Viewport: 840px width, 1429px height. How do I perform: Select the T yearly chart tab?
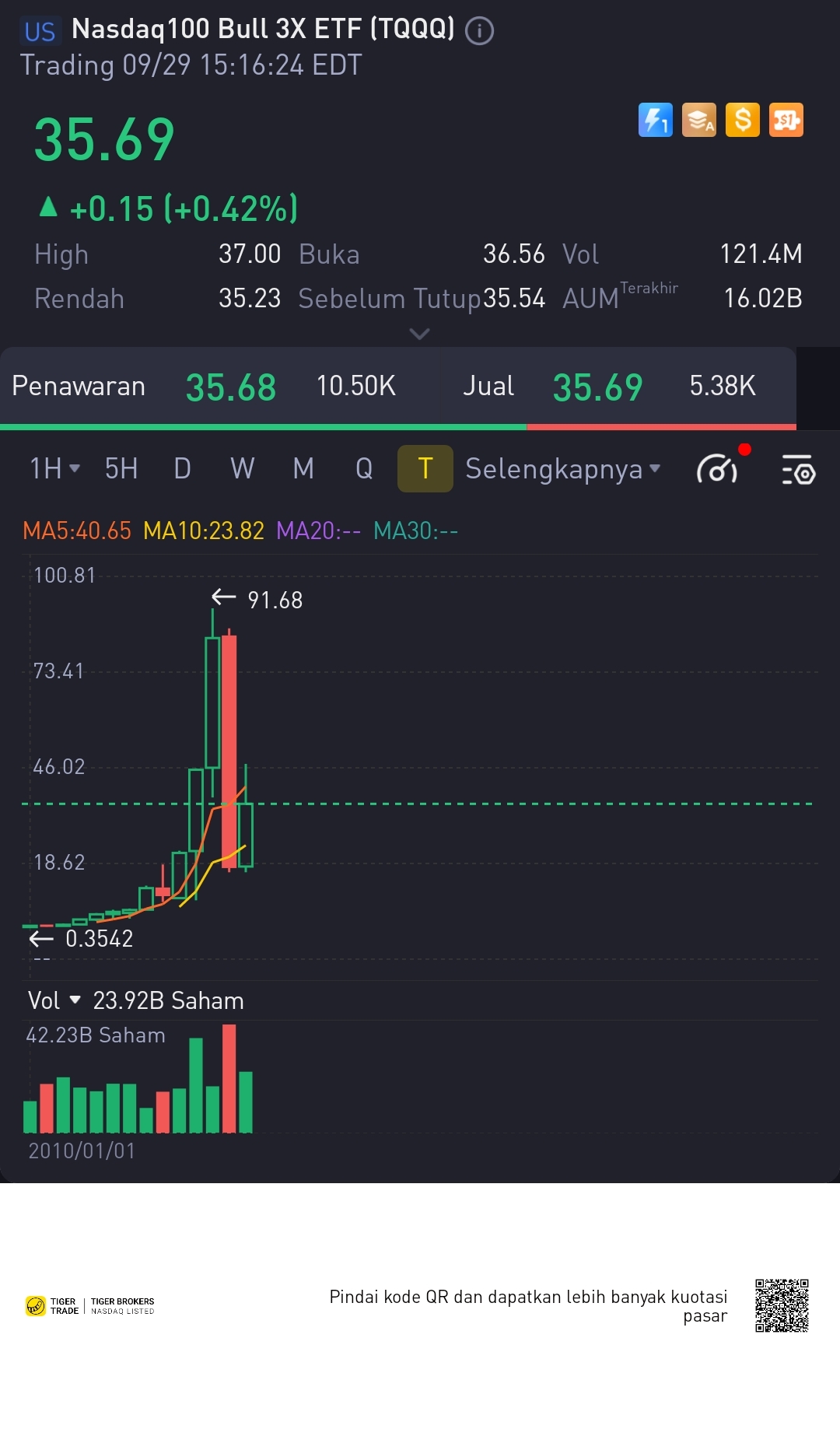(425, 469)
